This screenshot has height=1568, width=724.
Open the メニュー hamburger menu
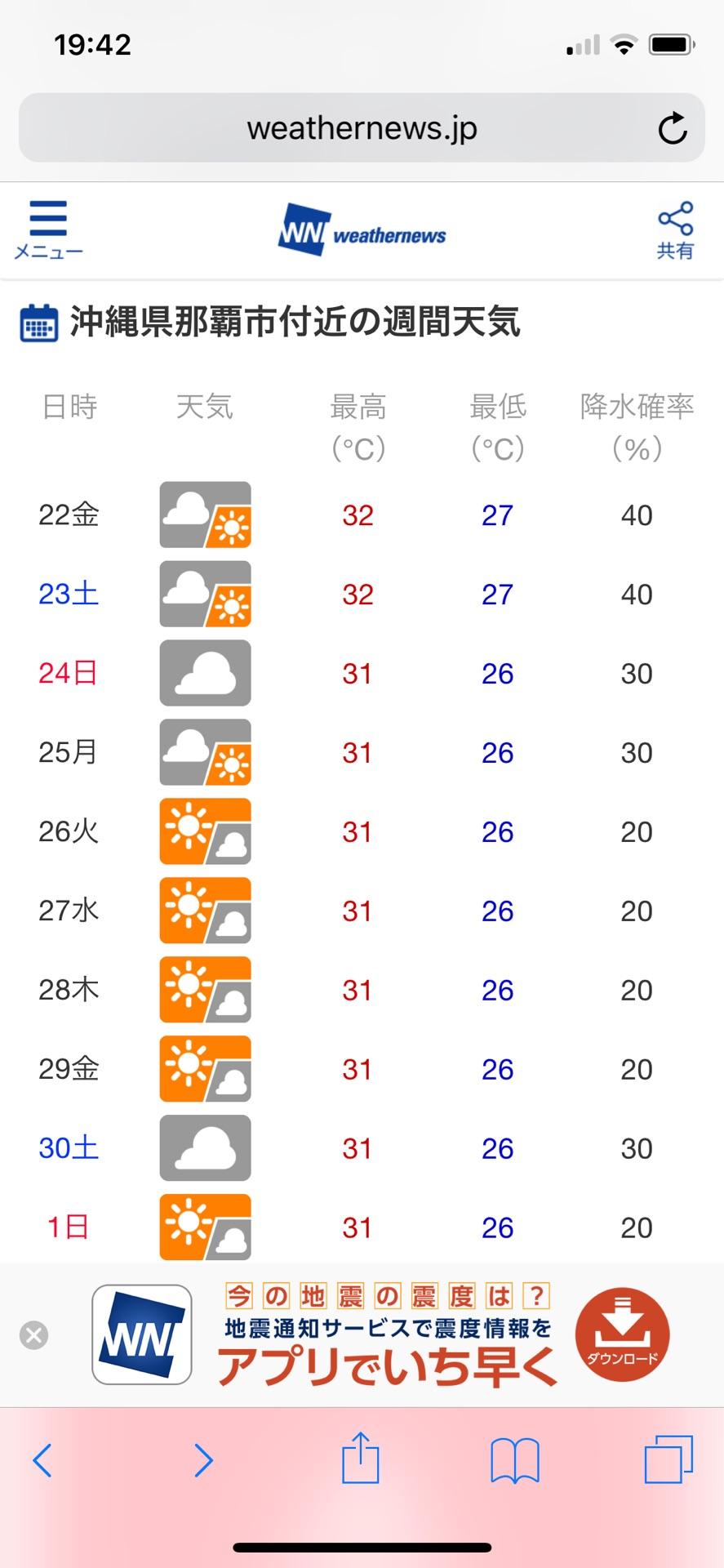click(48, 229)
